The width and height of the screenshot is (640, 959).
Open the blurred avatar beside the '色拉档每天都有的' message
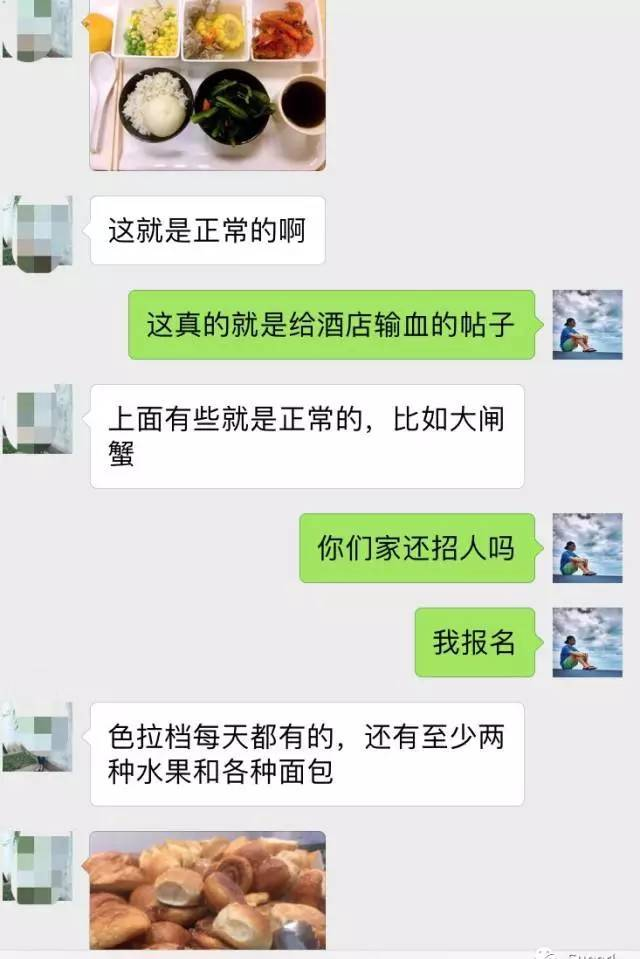coord(37,737)
